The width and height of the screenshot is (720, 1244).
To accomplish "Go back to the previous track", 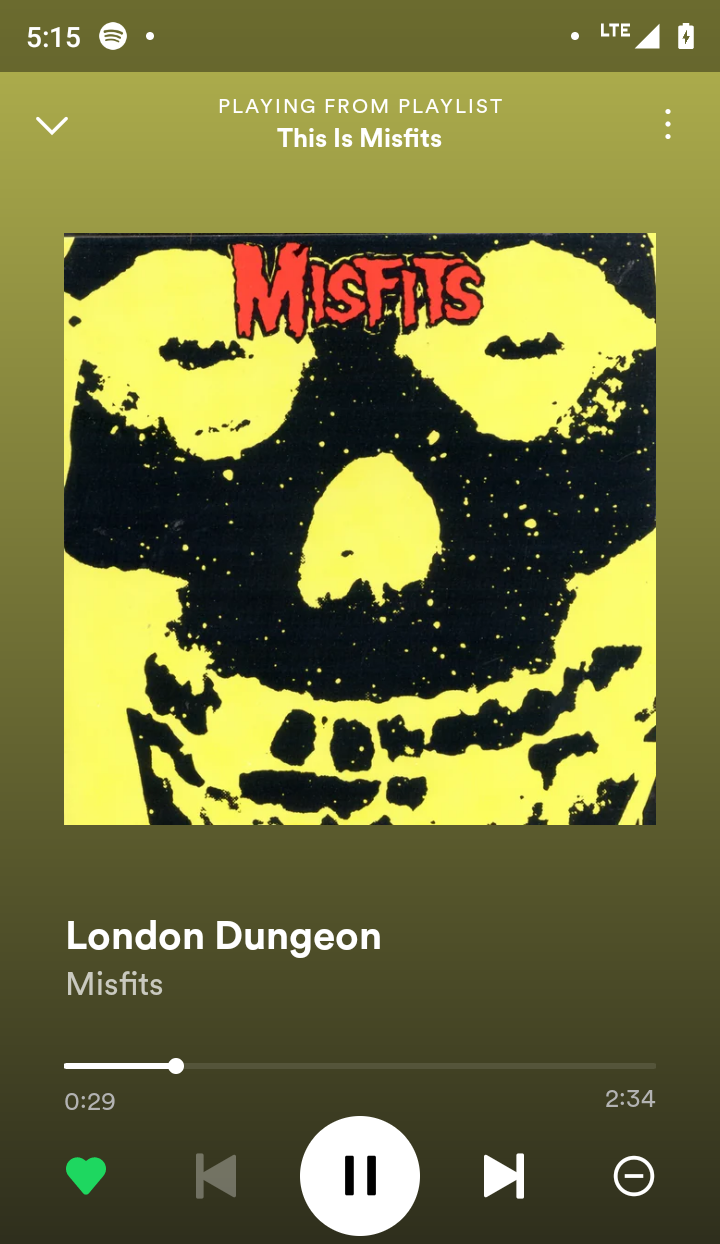I will point(216,1176).
